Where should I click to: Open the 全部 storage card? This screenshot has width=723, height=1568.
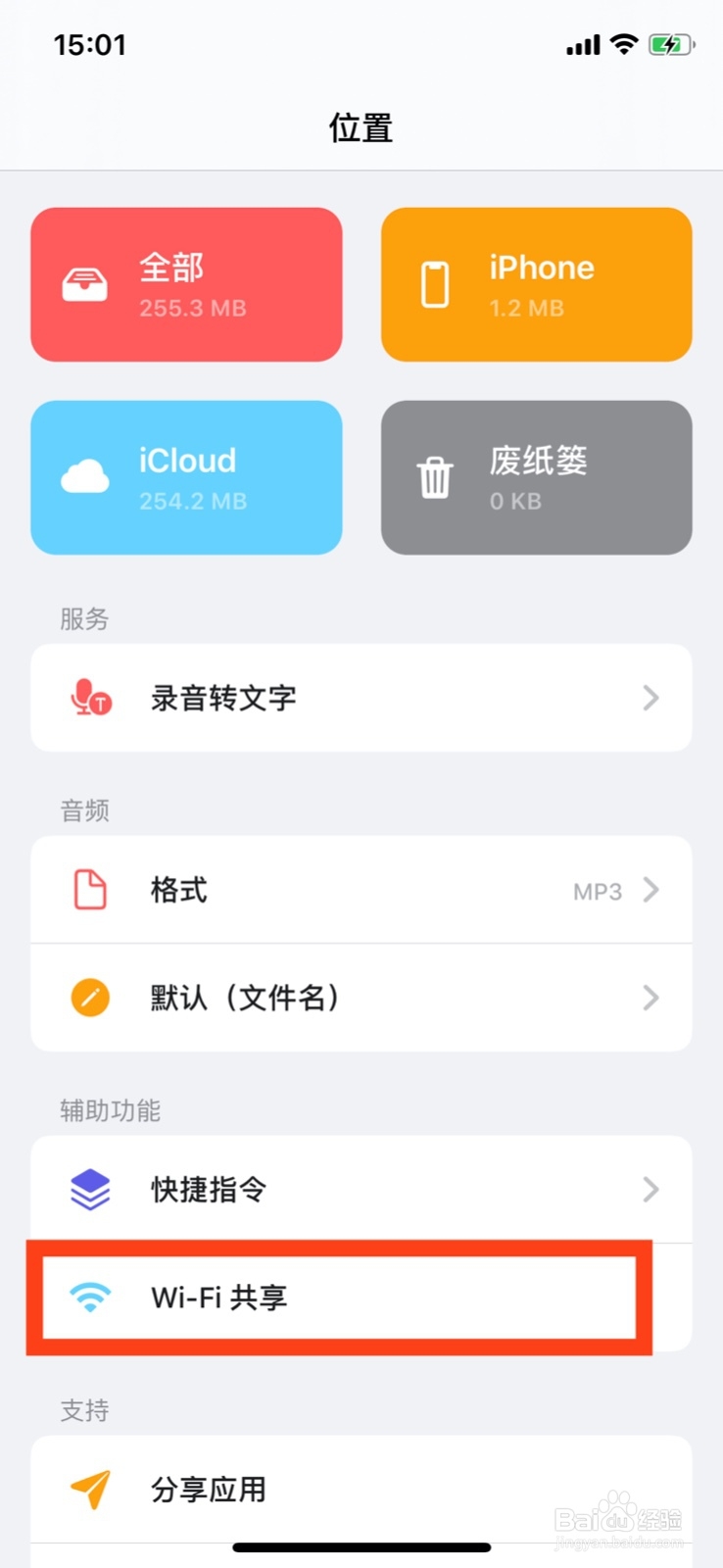[x=186, y=284]
